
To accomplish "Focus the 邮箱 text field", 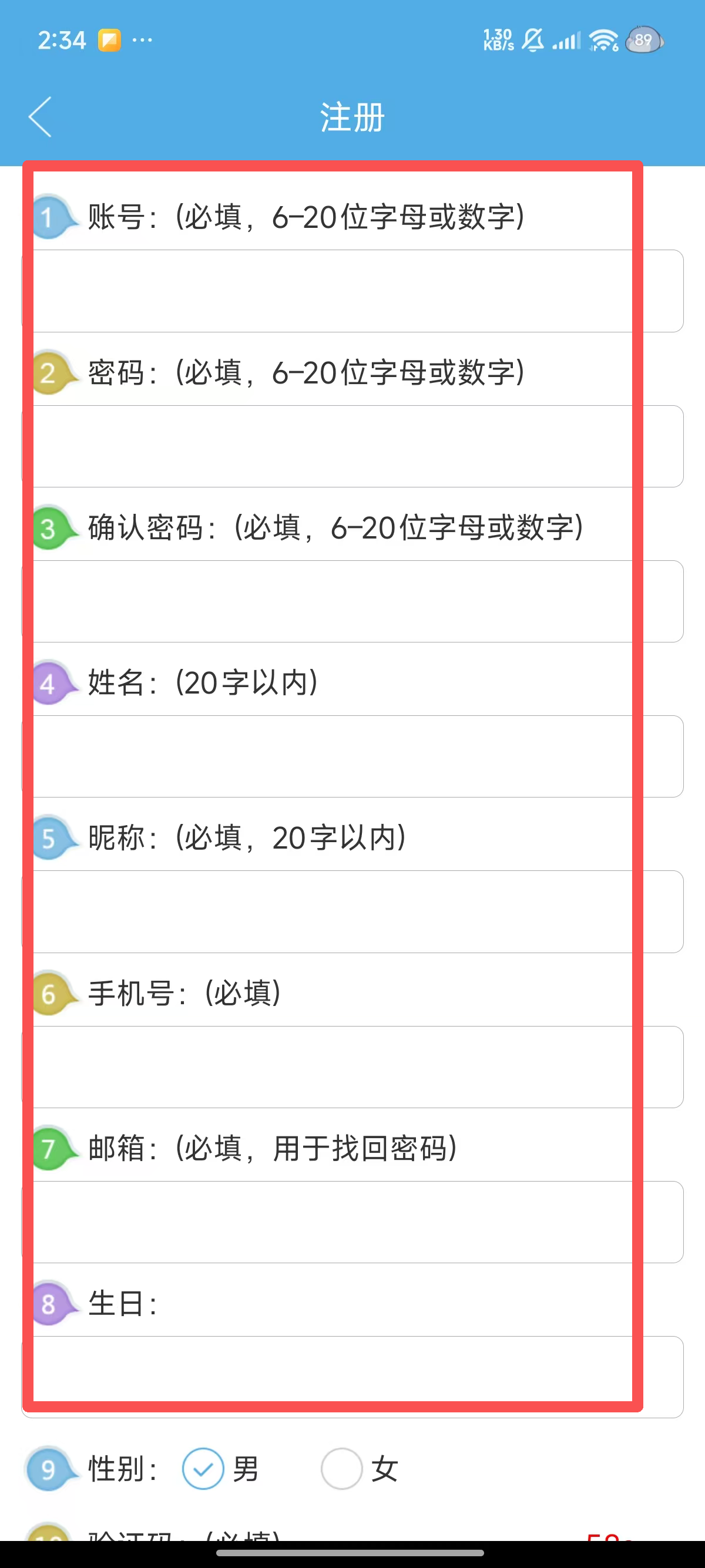I will [352, 1222].
